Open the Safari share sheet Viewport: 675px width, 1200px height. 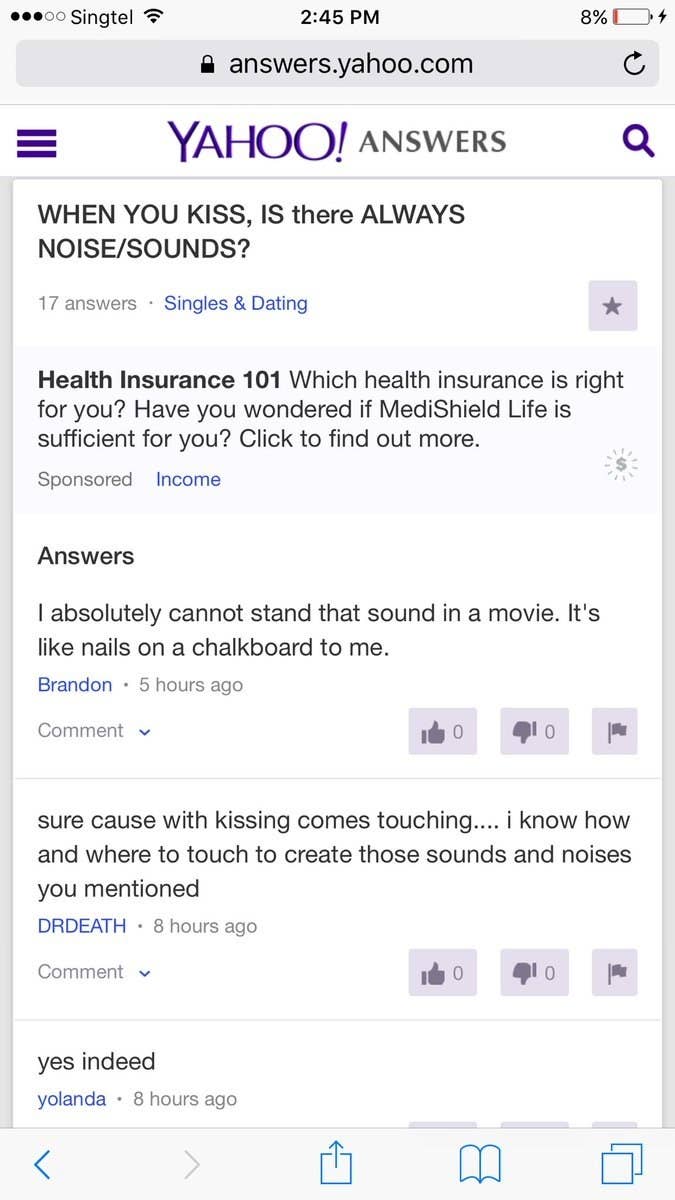tap(337, 1162)
